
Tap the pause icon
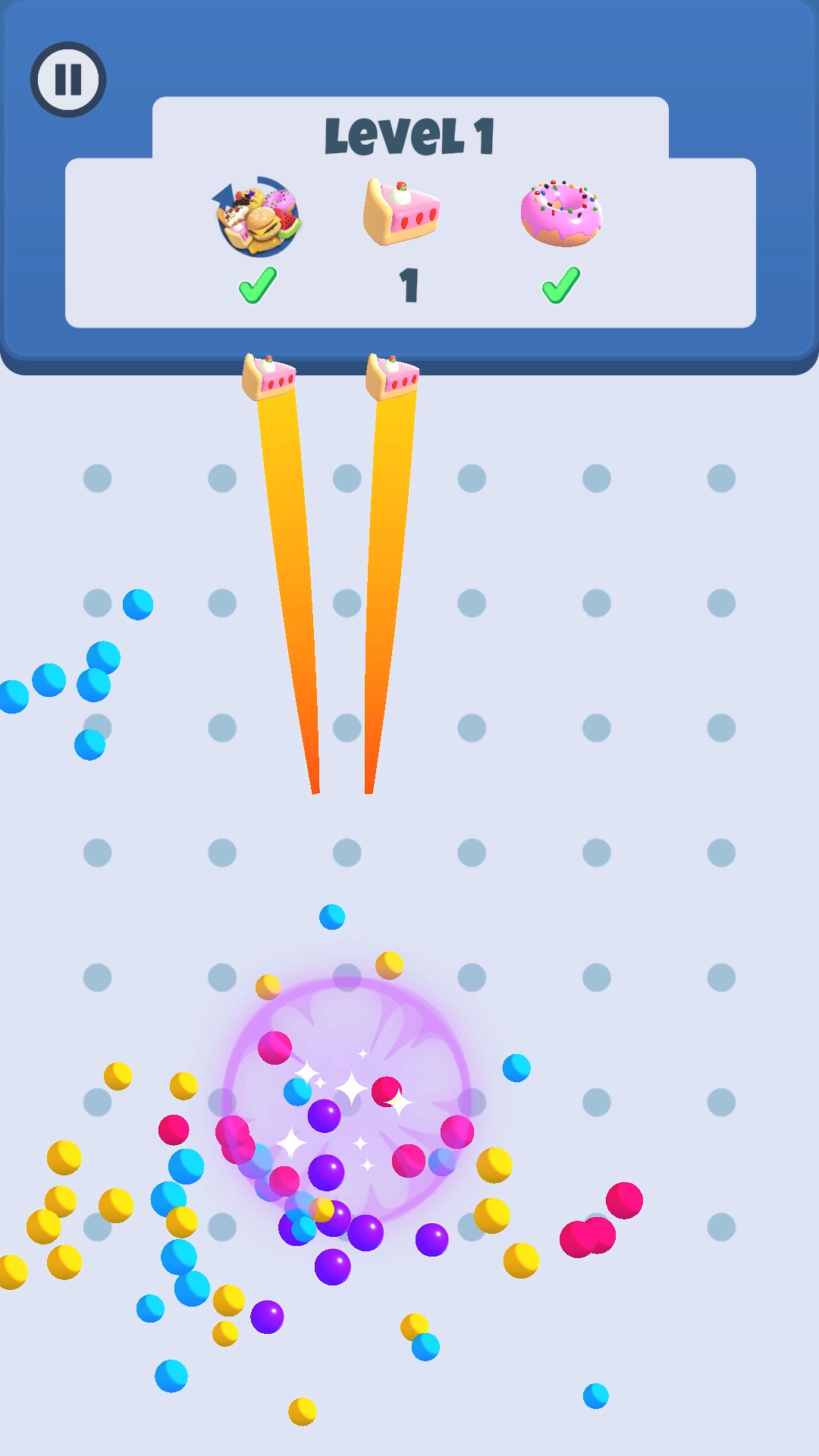69,78
